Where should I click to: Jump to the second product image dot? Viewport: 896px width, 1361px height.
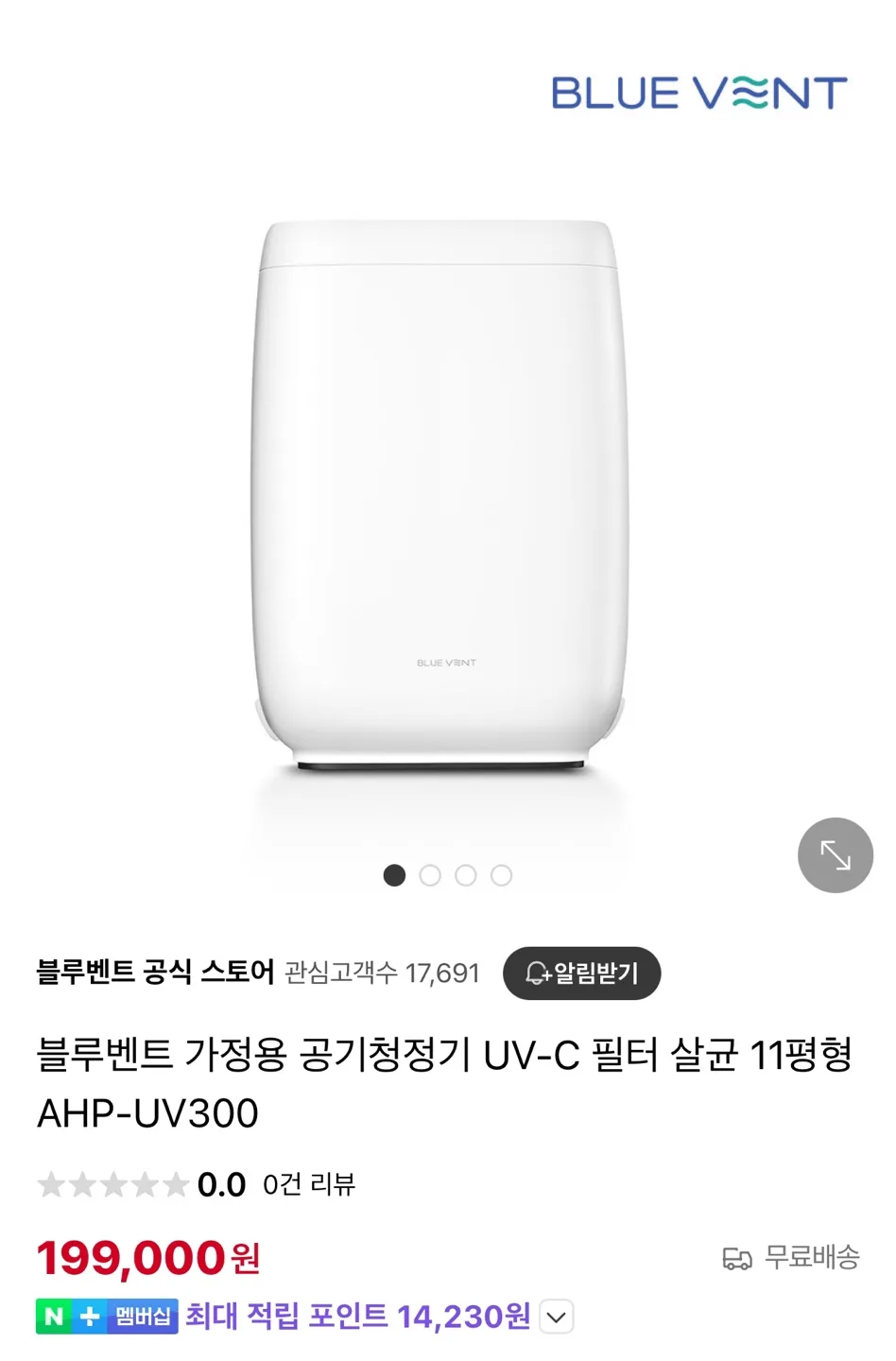pos(430,876)
